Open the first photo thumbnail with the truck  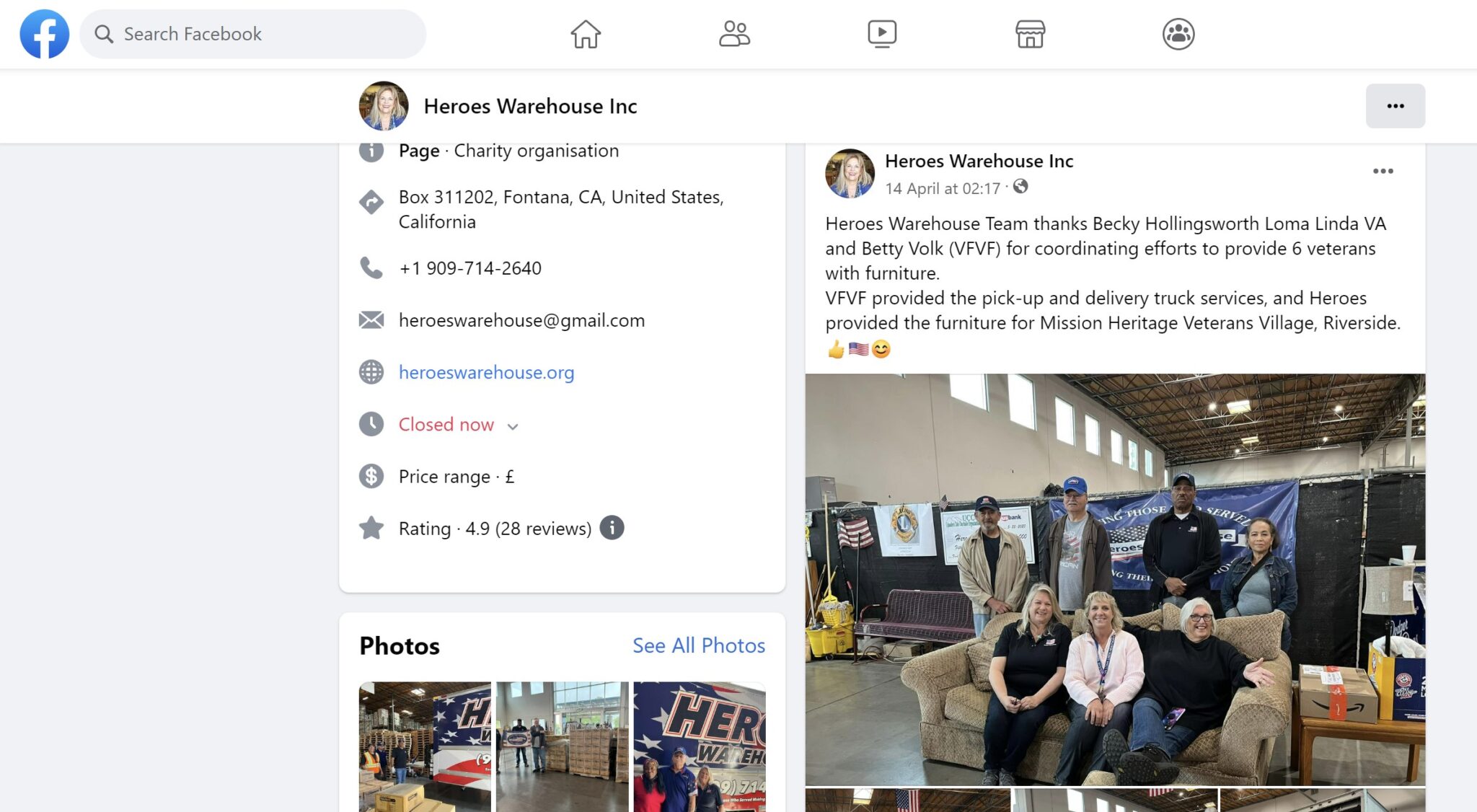[x=425, y=746]
